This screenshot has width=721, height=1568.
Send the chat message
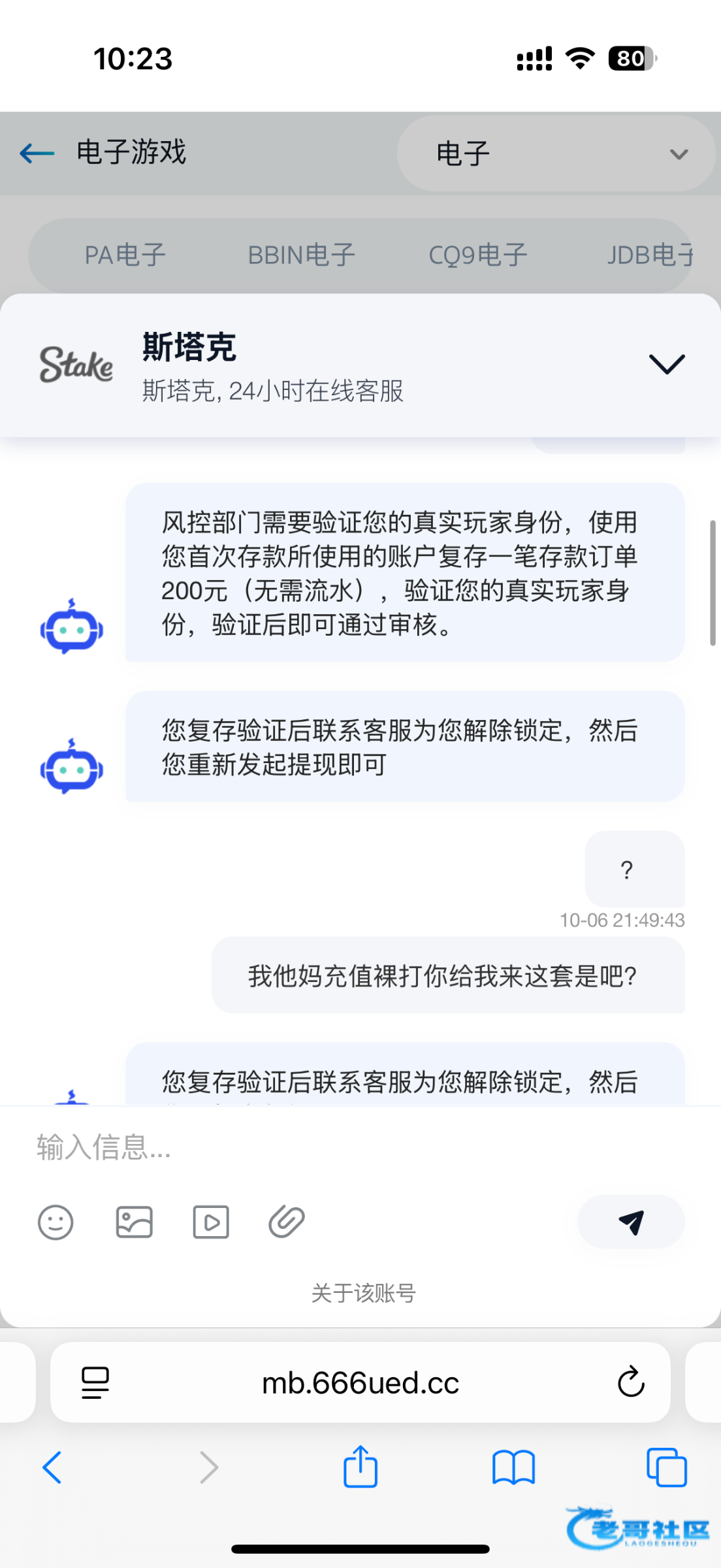pos(630,1222)
